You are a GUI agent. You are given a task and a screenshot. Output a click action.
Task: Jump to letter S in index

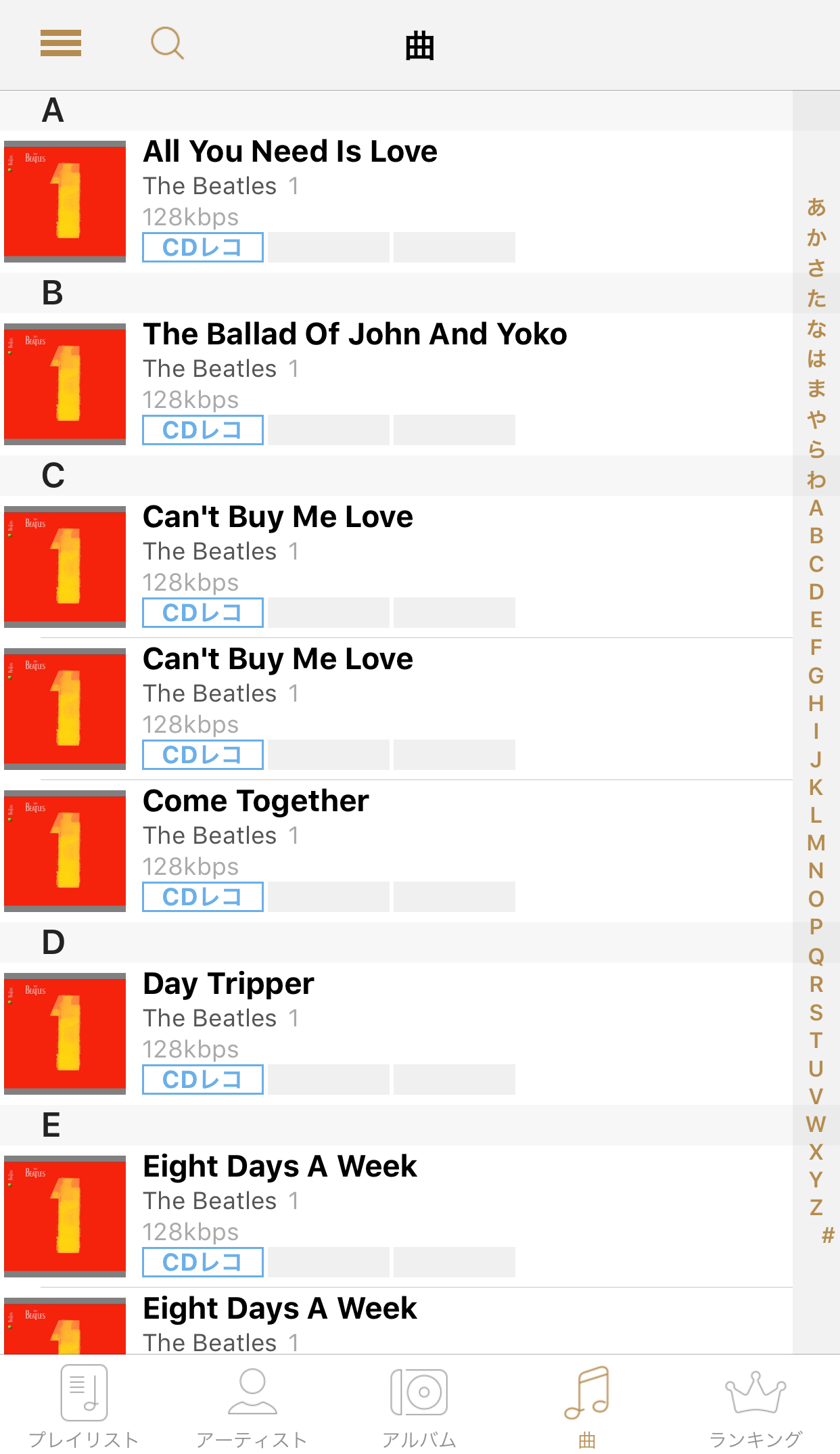coord(816,1012)
